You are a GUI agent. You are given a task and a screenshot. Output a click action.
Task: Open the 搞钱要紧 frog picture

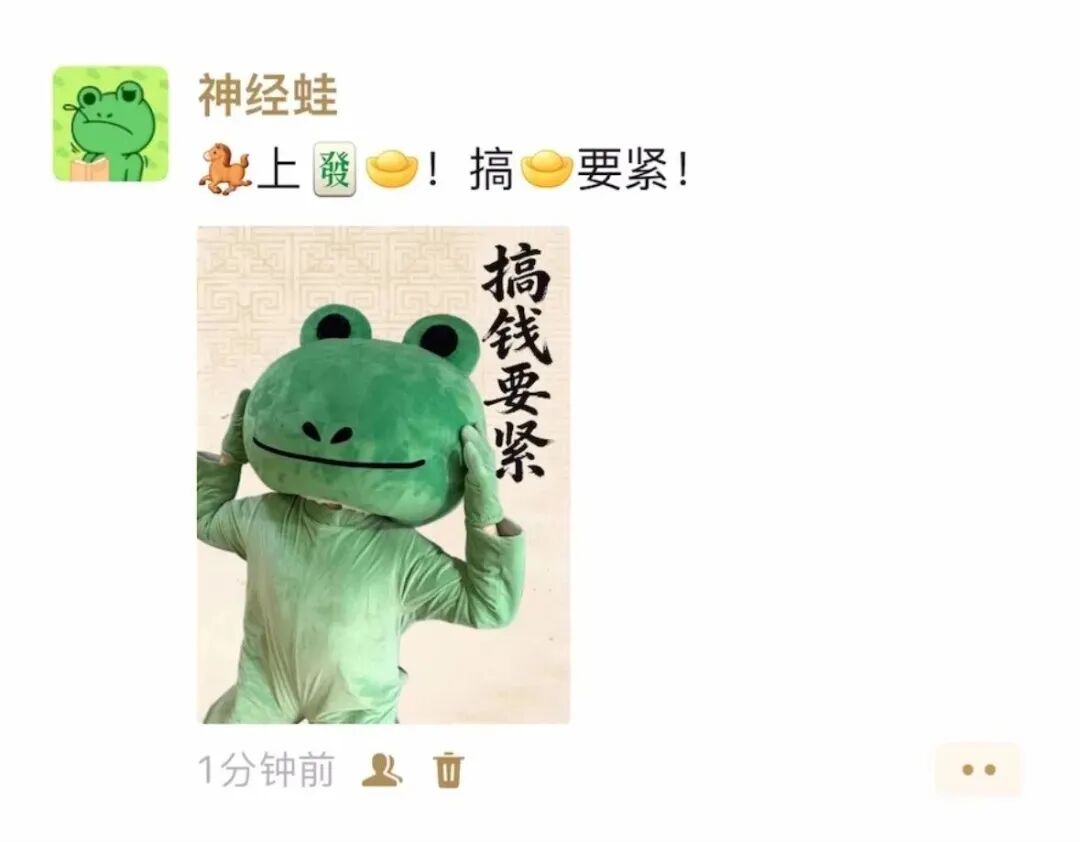click(383, 474)
